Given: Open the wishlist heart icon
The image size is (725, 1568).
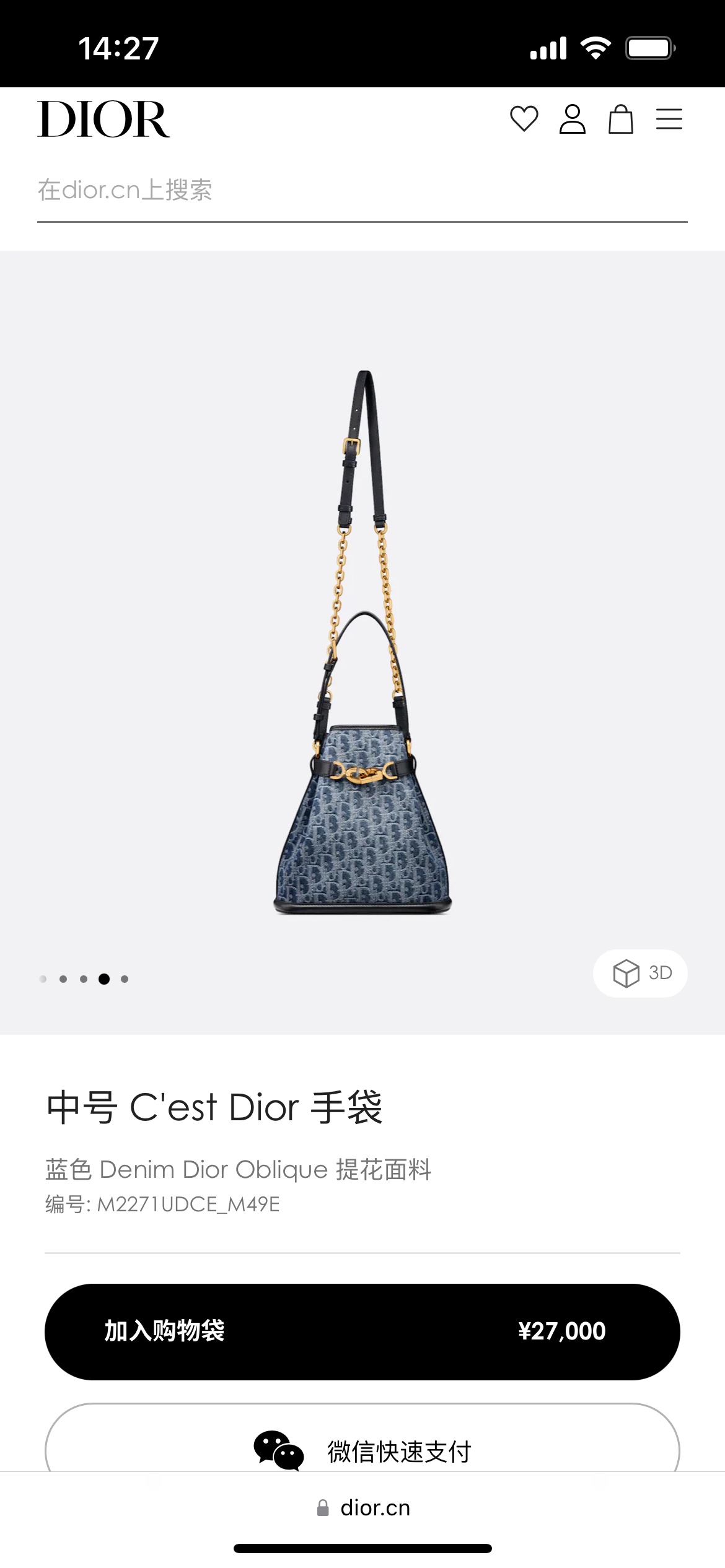Looking at the screenshot, I should point(524,119).
